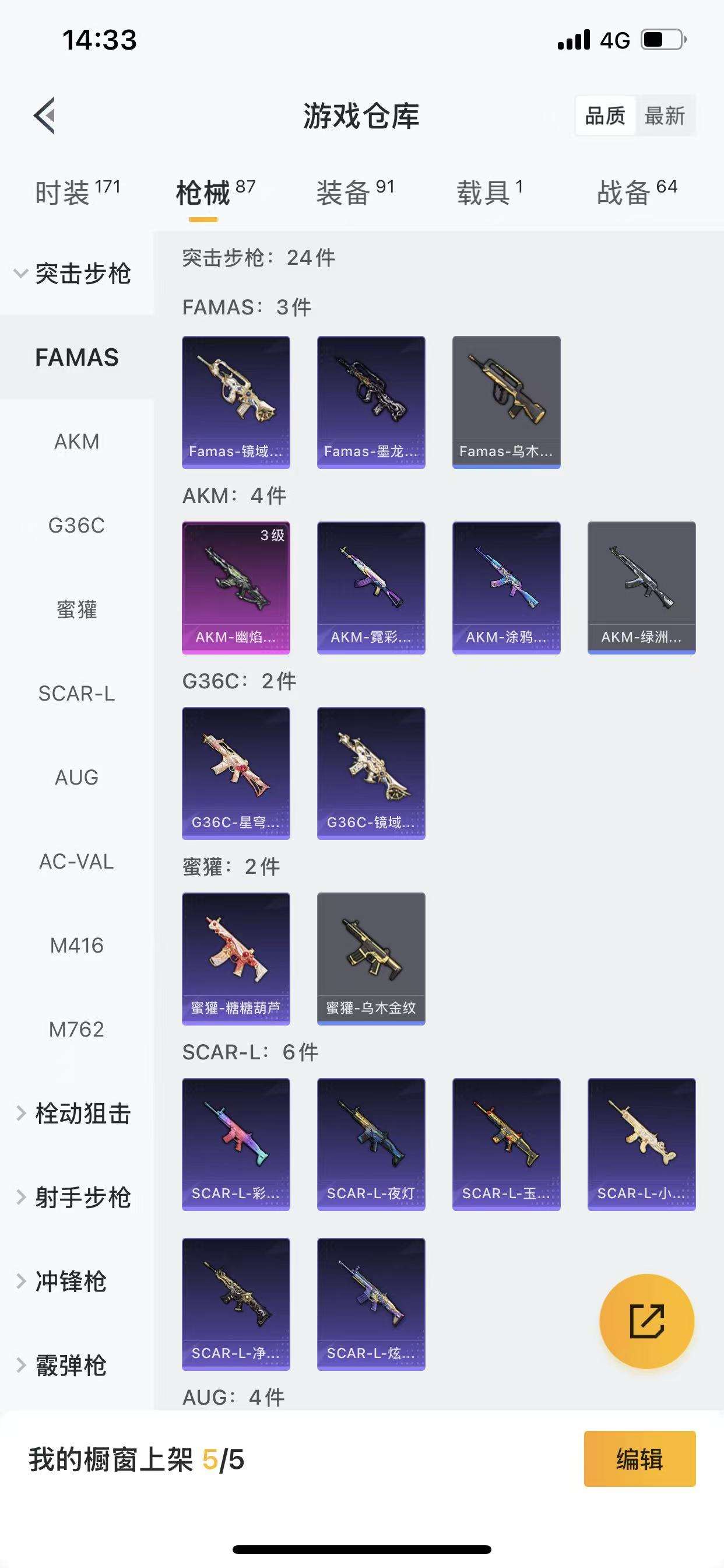The width and height of the screenshot is (724, 1568).
Task: Switch to the 时装 tab
Action: [x=77, y=193]
